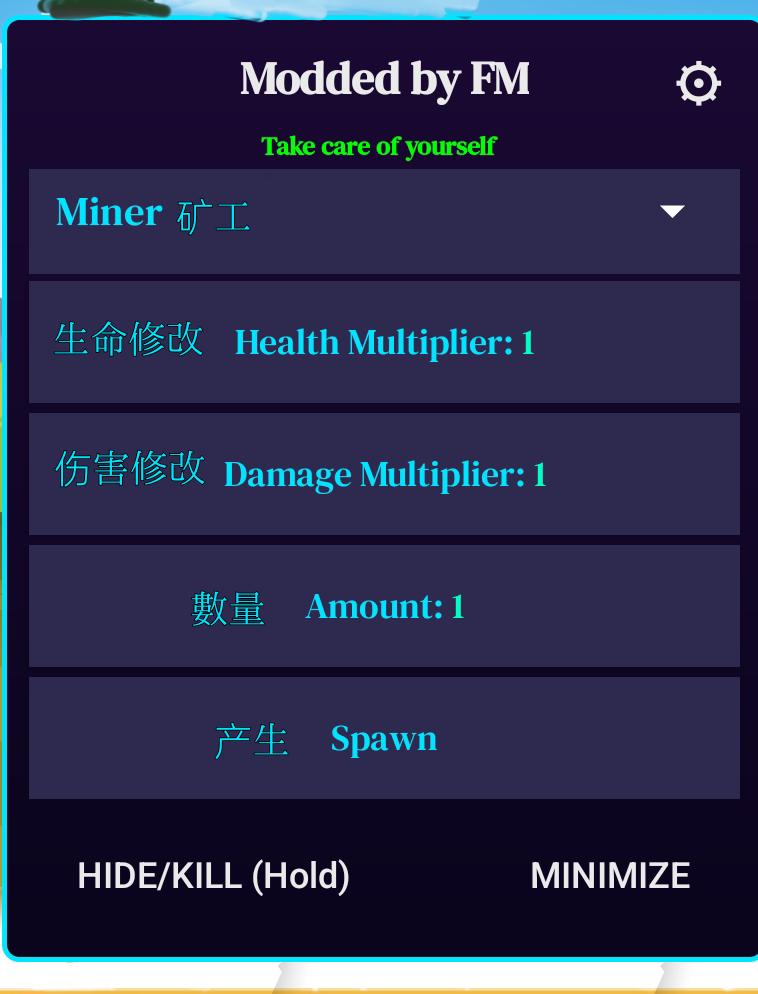Change the Damage Multiplier value
The width and height of the screenshot is (758, 994).
[x=384, y=474]
